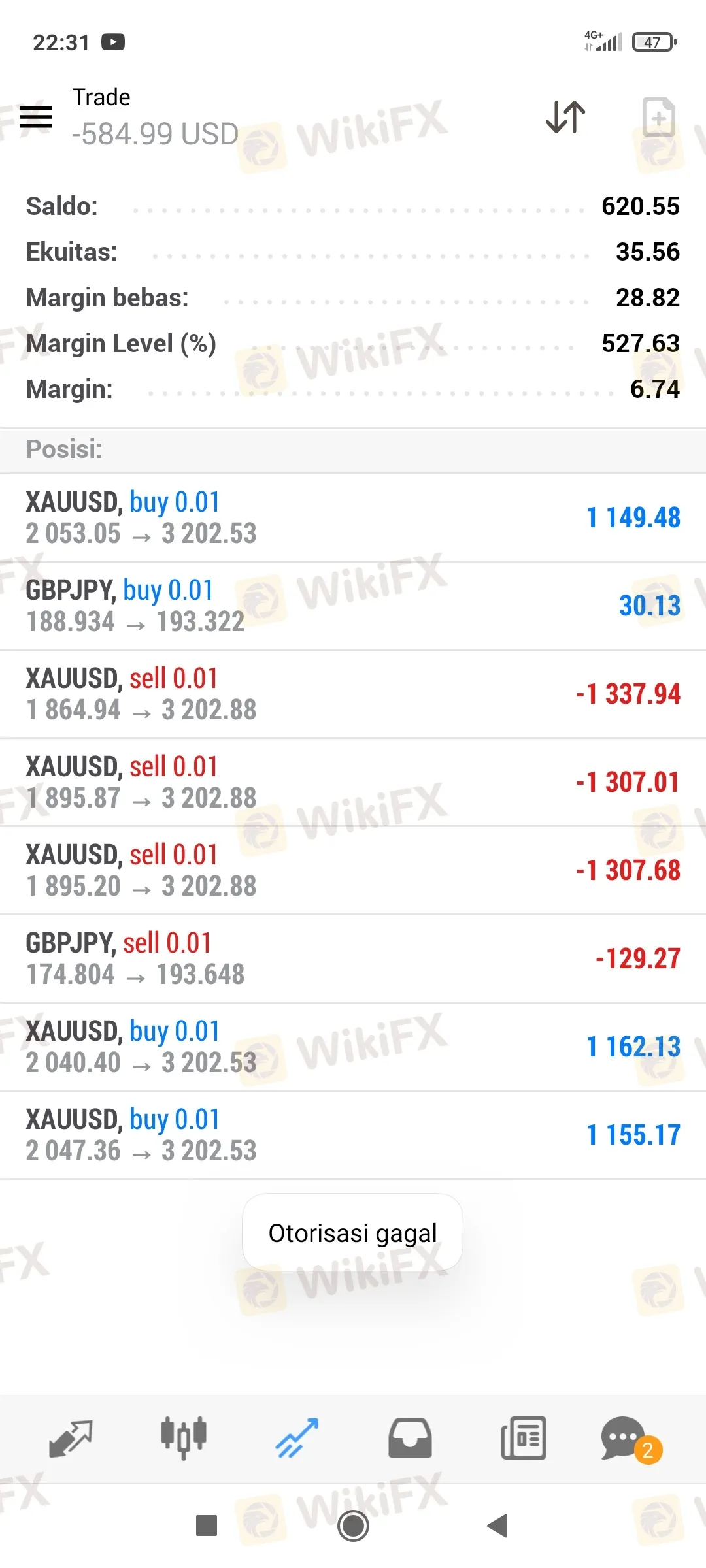706x1568 pixels.
Task: Select the XAUUSD sell position at 1 895.20
Action: click(x=353, y=870)
